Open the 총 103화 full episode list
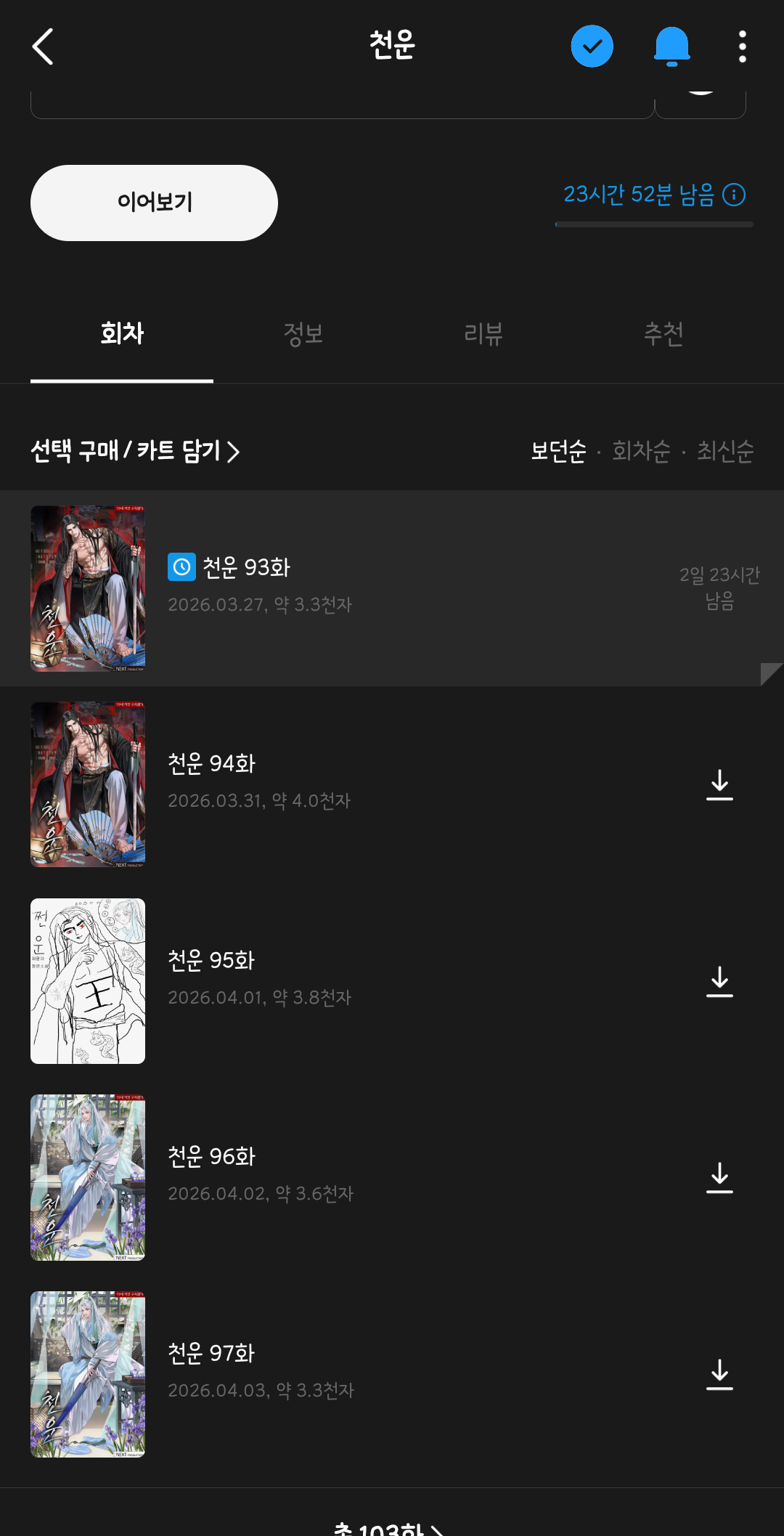Viewport: 784px width, 1536px height. tap(389, 1527)
